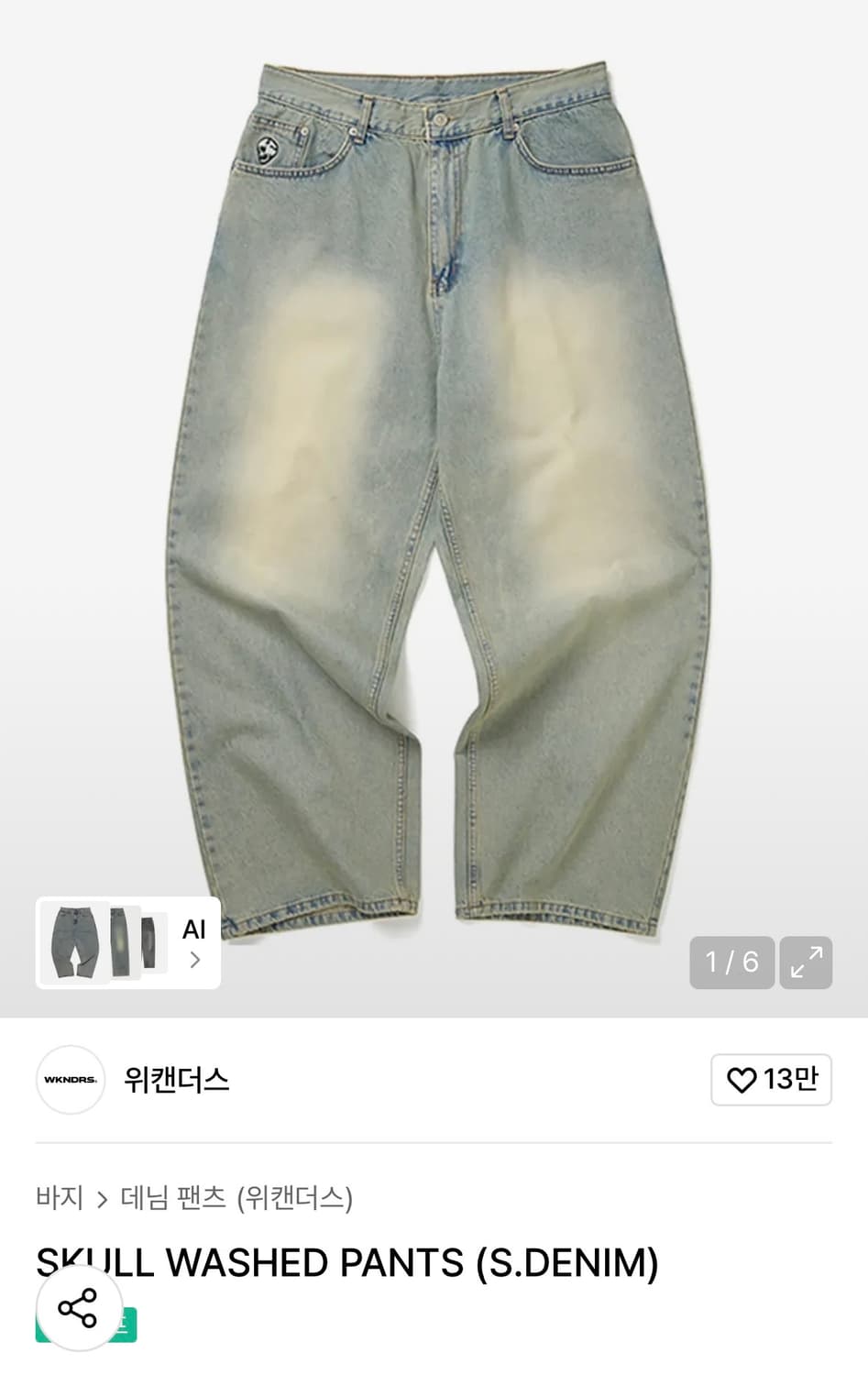Viewport: 868px width, 1375px height.
Task: Click the WKNDRS brand logo circle
Action: (x=71, y=1081)
